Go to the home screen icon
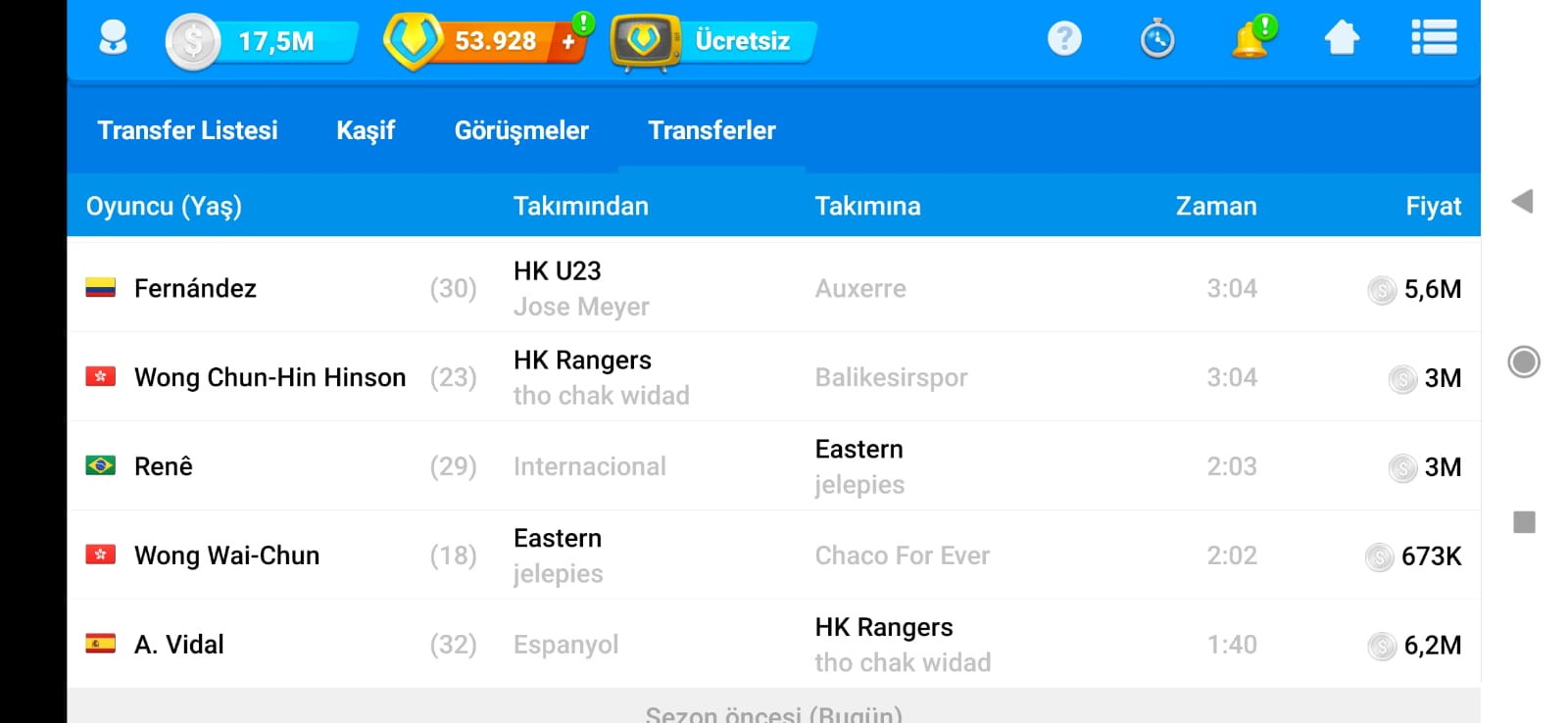The height and width of the screenshot is (723, 1568). [x=1342, y=39]
